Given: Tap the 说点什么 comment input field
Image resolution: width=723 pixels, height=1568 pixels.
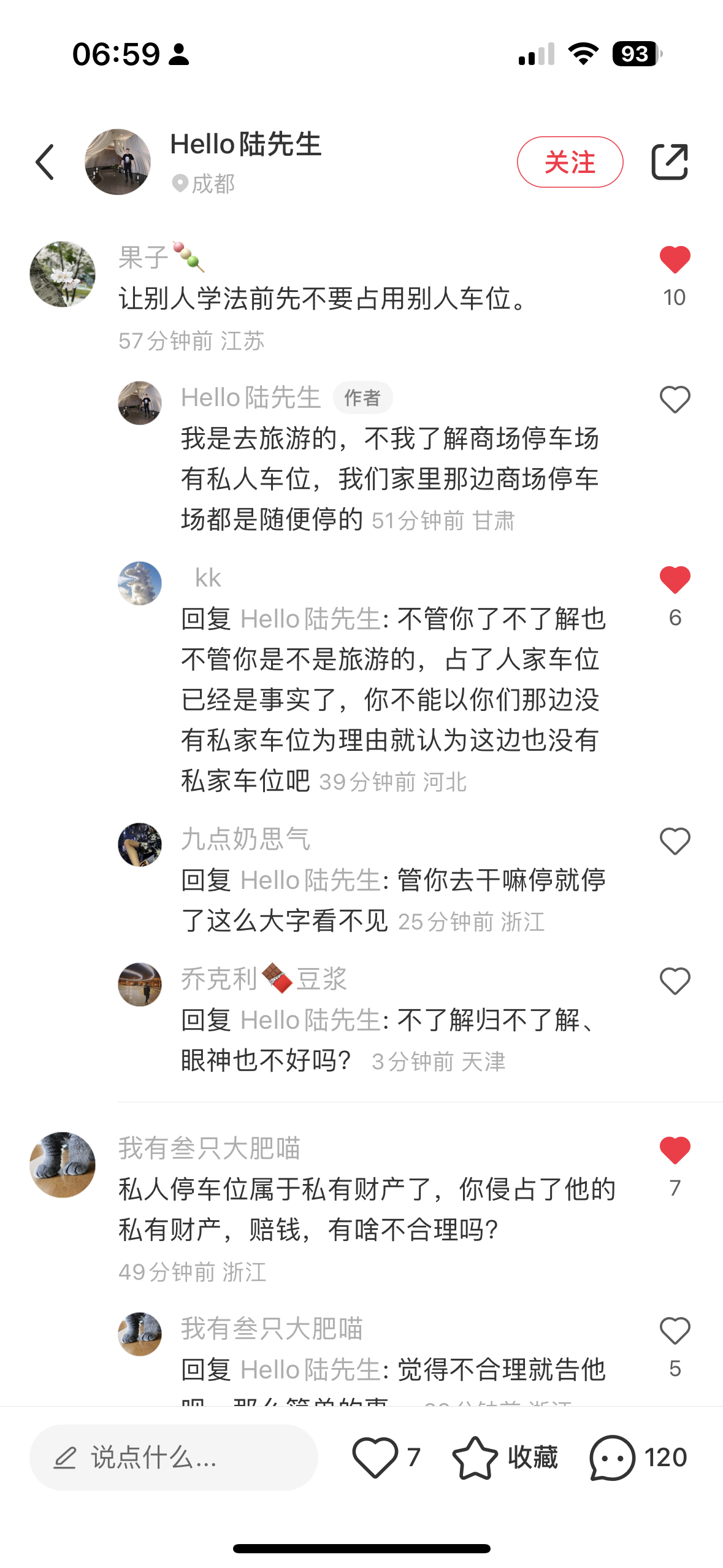Looking at the screenshot, I should pyautogui.click(x=174, y=1458).
